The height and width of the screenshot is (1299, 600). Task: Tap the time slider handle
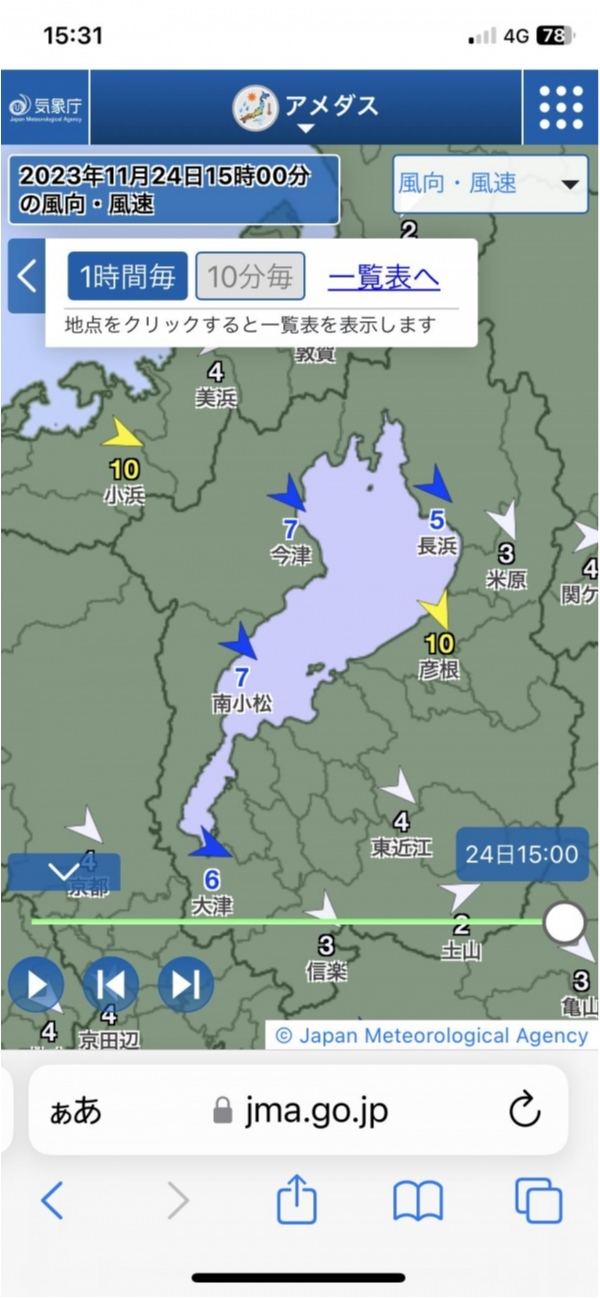(x=565, y=922)
